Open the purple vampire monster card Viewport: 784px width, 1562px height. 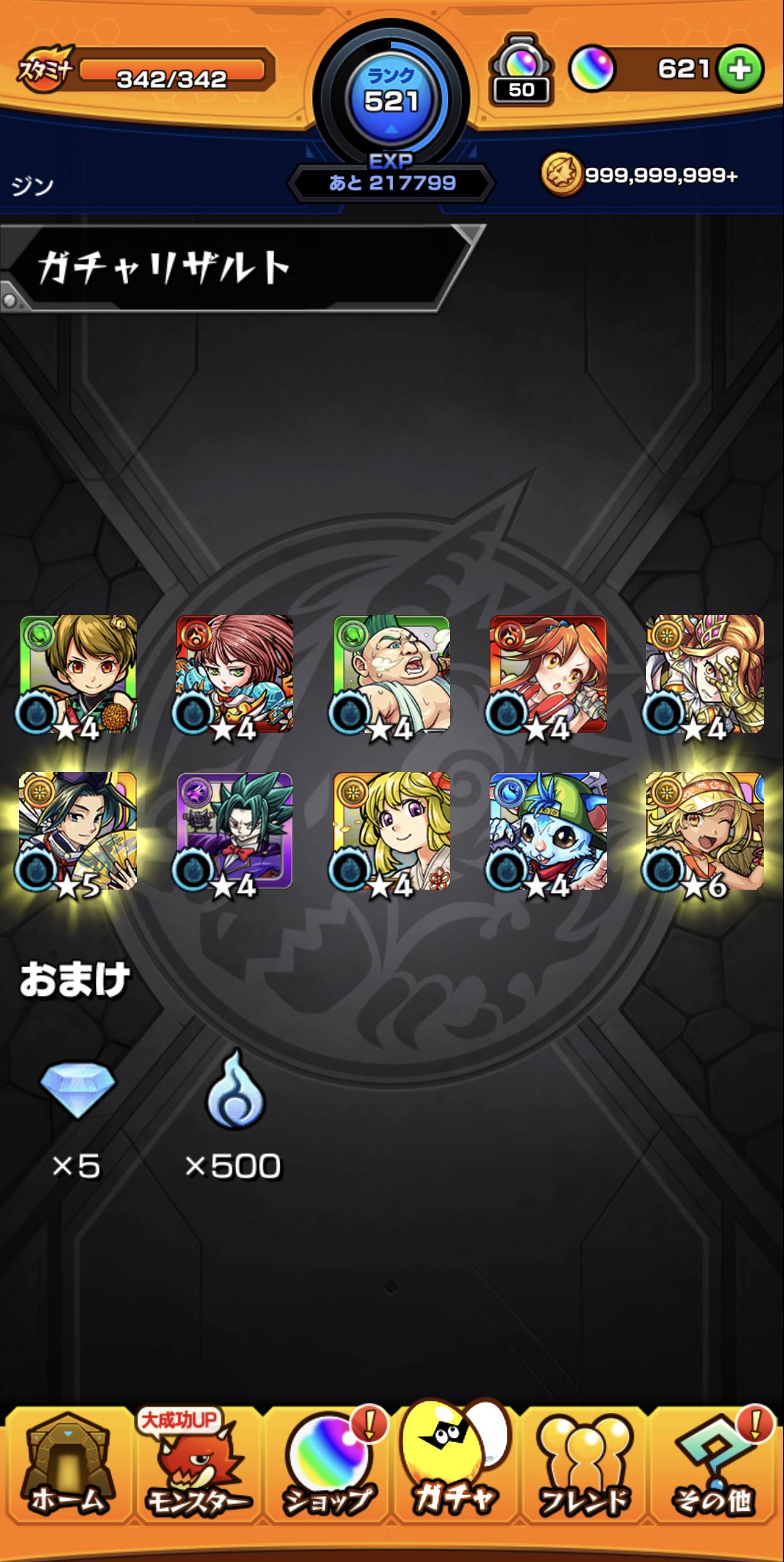(x=234, y=832)
